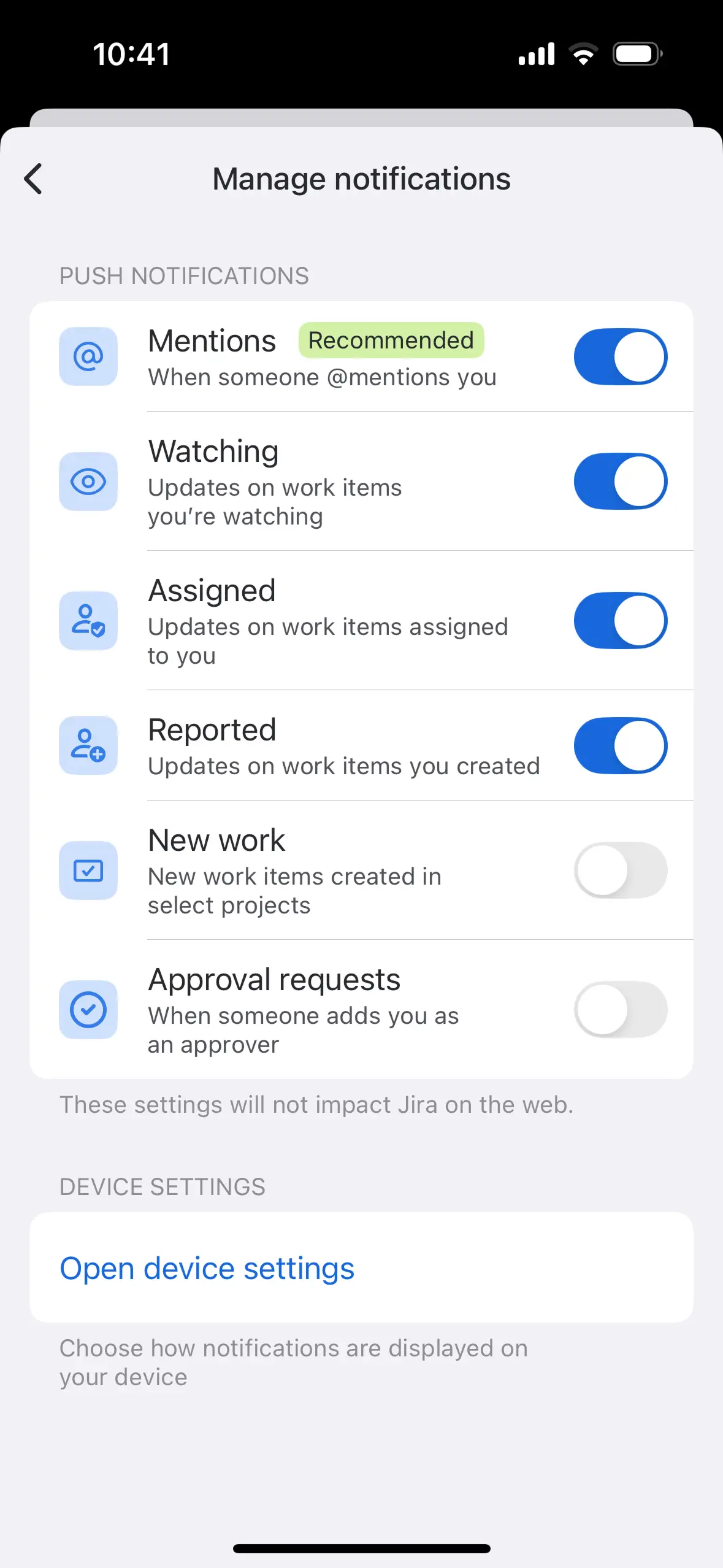Open device settings
Image resolution: width=723 pixels, height=1568 pixels.
(207, 1267)
